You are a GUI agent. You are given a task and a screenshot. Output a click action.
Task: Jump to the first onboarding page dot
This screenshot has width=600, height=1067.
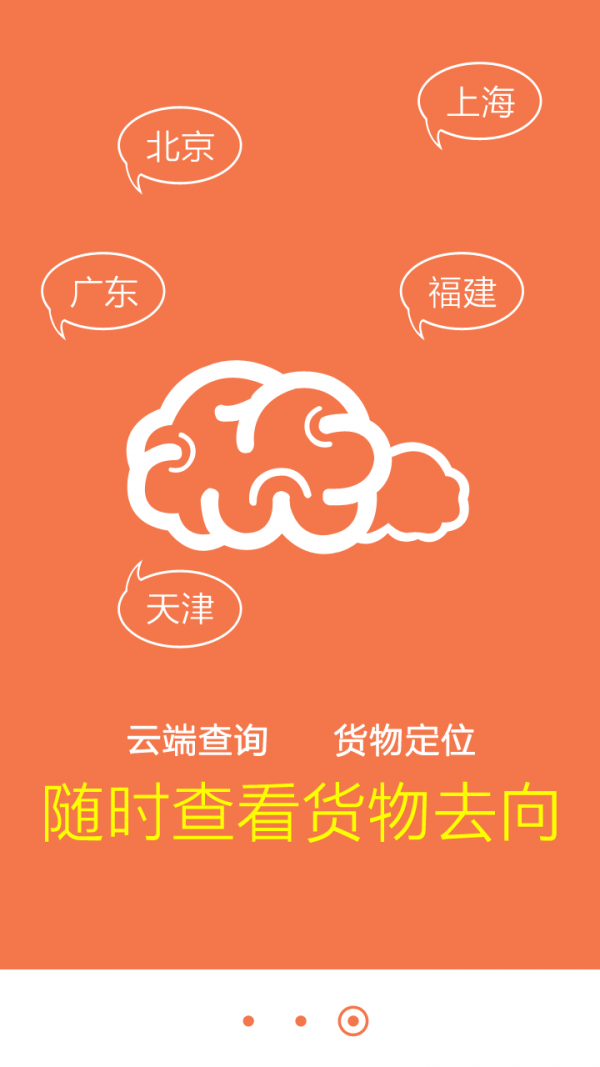tap(248, 1021)
